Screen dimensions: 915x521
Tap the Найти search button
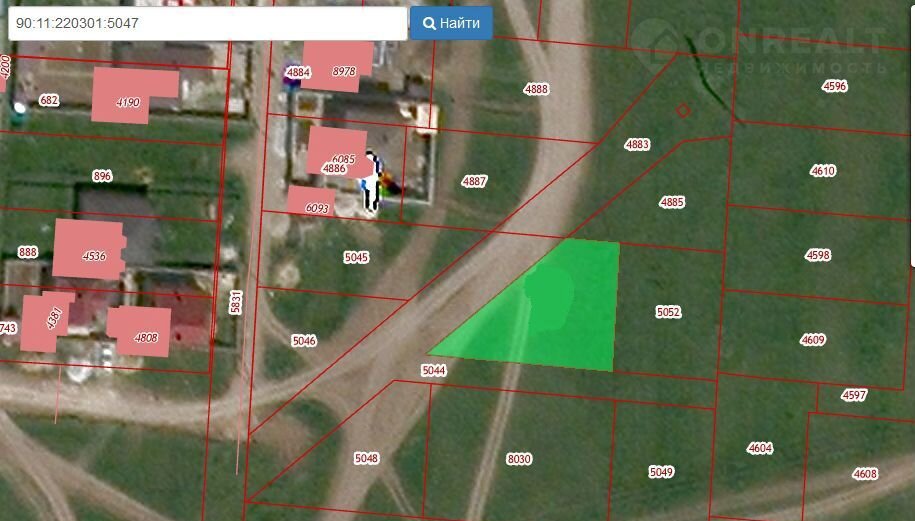451,23
